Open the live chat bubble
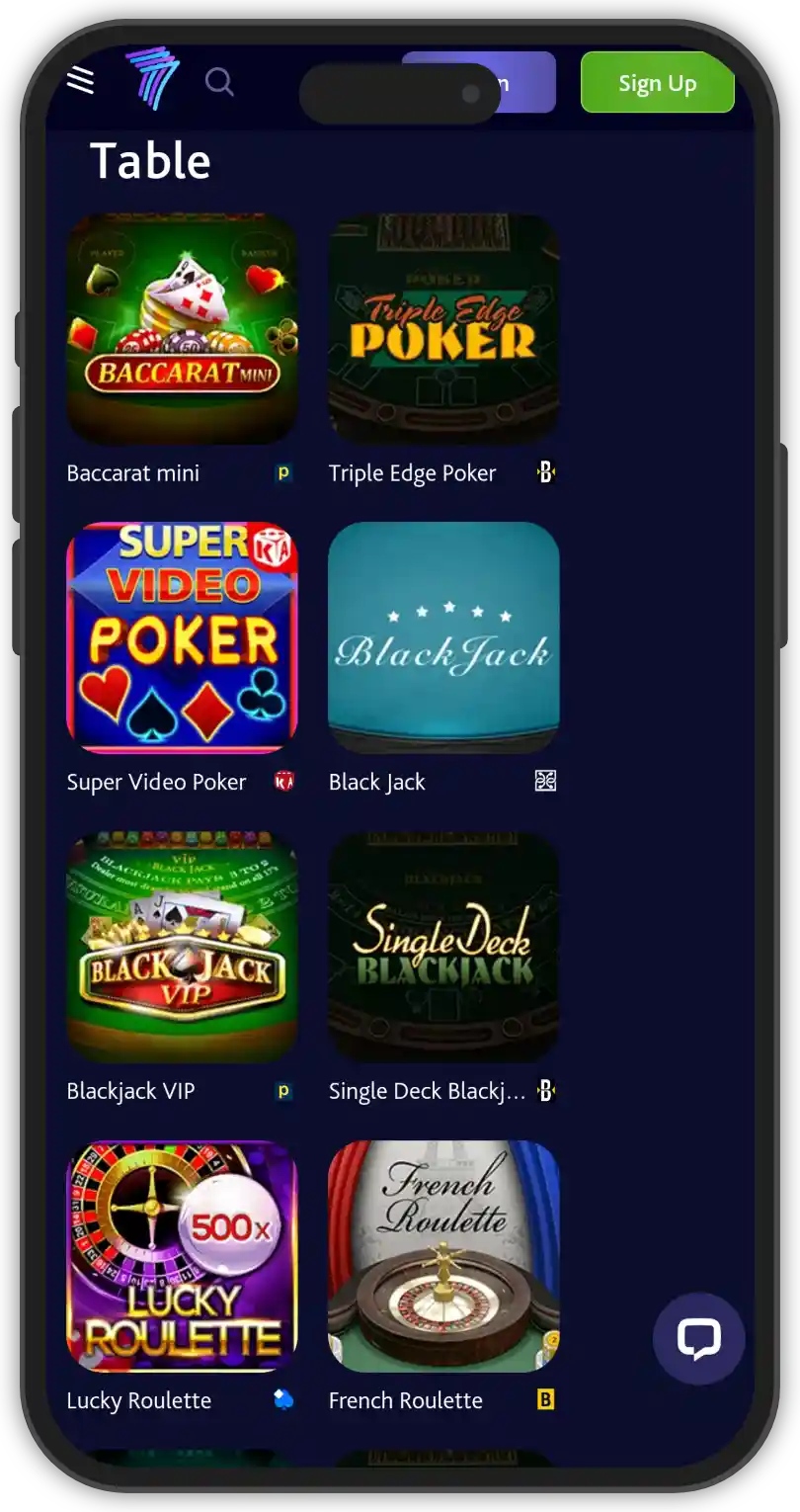Image resolution: width=800 pixels, height=1512 pixels. point(698,1339)
